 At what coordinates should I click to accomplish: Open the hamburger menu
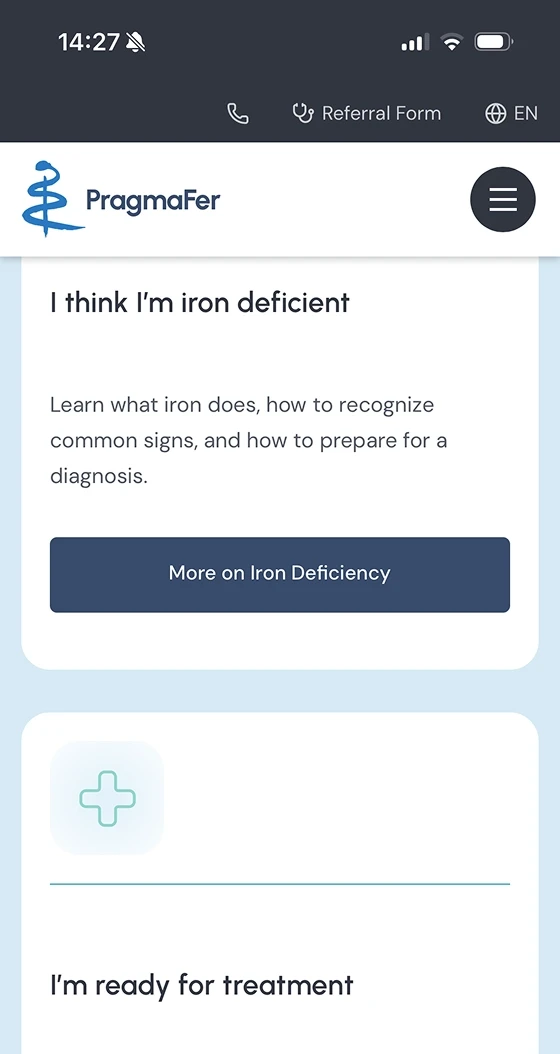pos(503,200)
